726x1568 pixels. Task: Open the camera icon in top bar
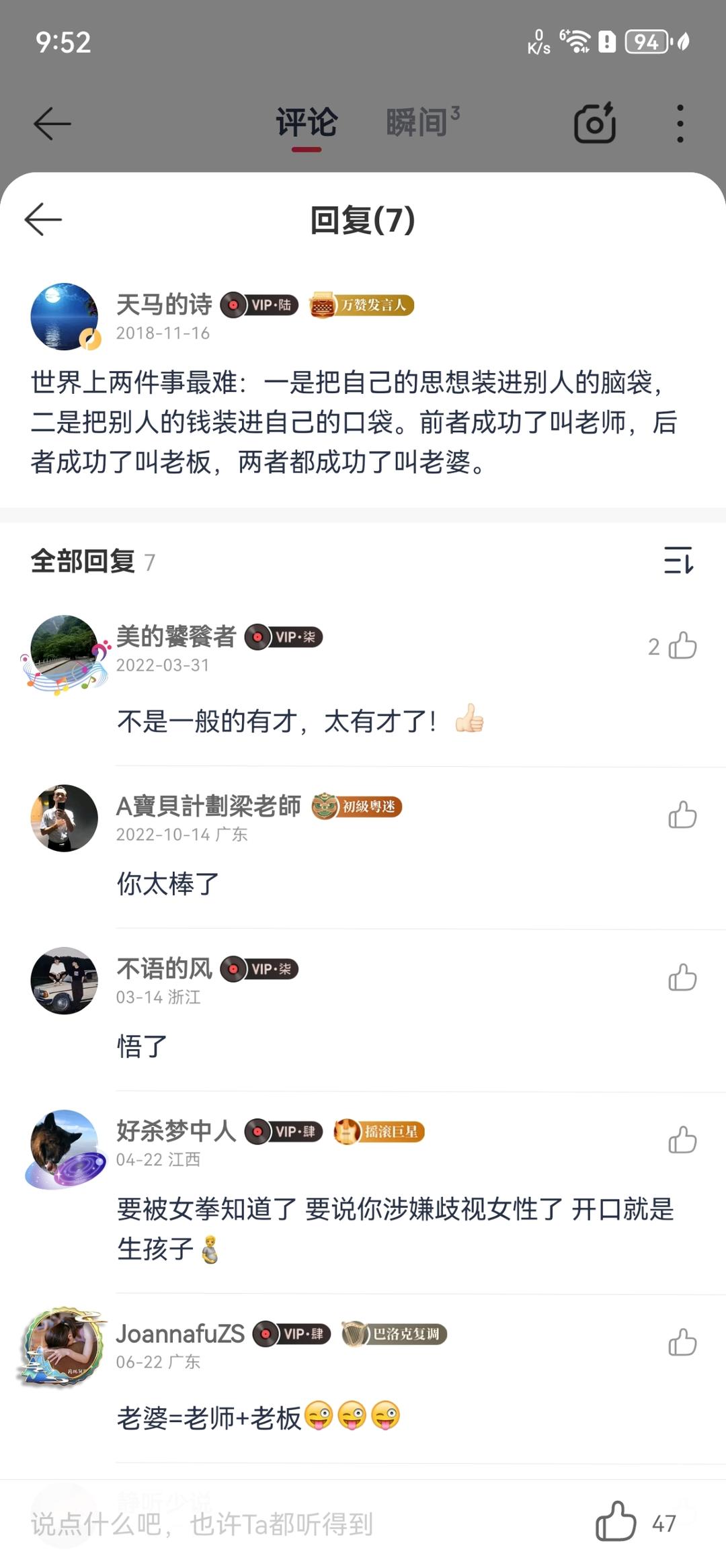click(x=595, y=123)
